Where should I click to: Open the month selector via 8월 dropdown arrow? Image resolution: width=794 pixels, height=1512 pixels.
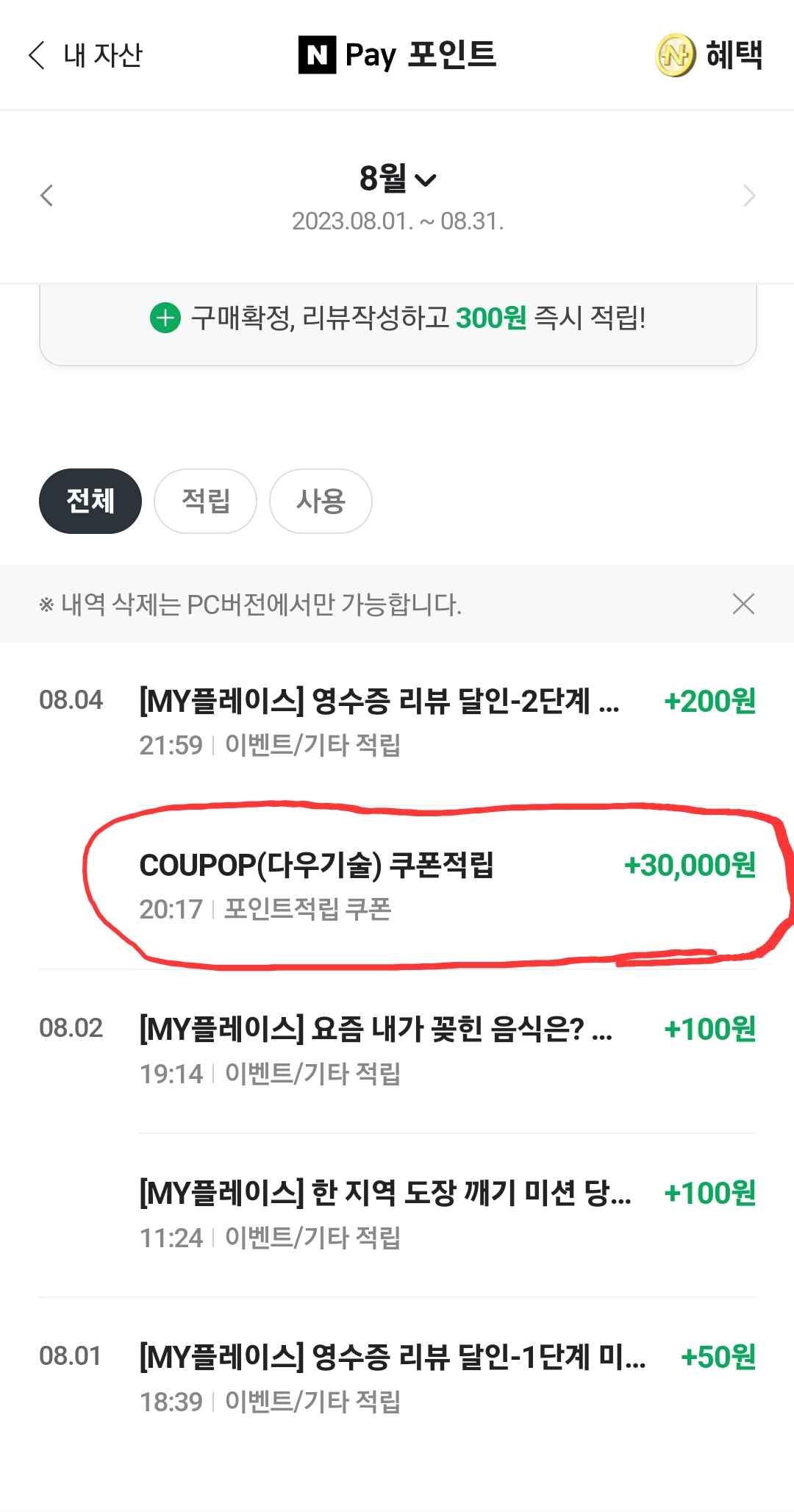pos(426,180)
